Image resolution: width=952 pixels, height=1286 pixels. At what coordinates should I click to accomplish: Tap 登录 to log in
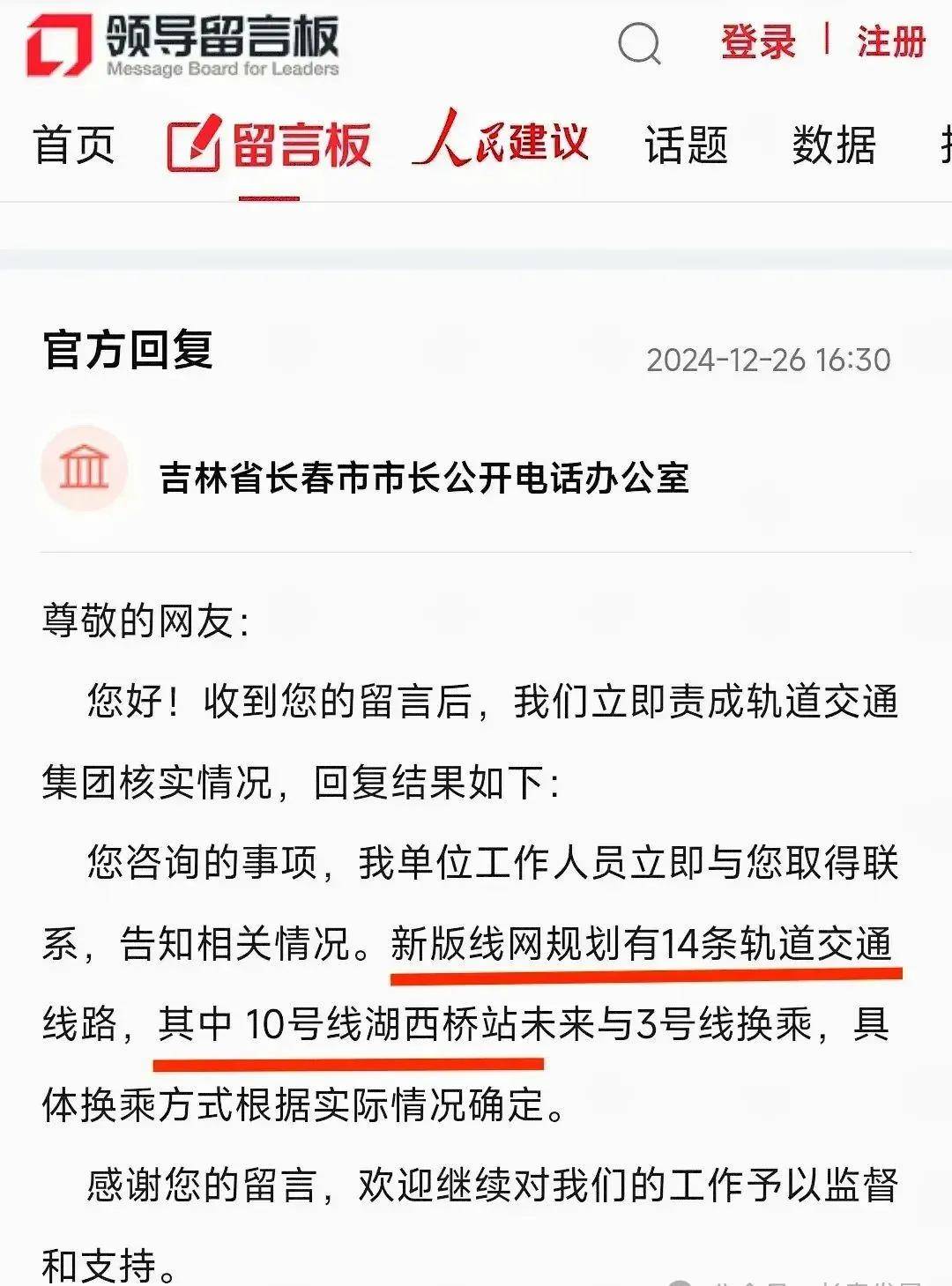pyautogui.click(x=758, y=42)
